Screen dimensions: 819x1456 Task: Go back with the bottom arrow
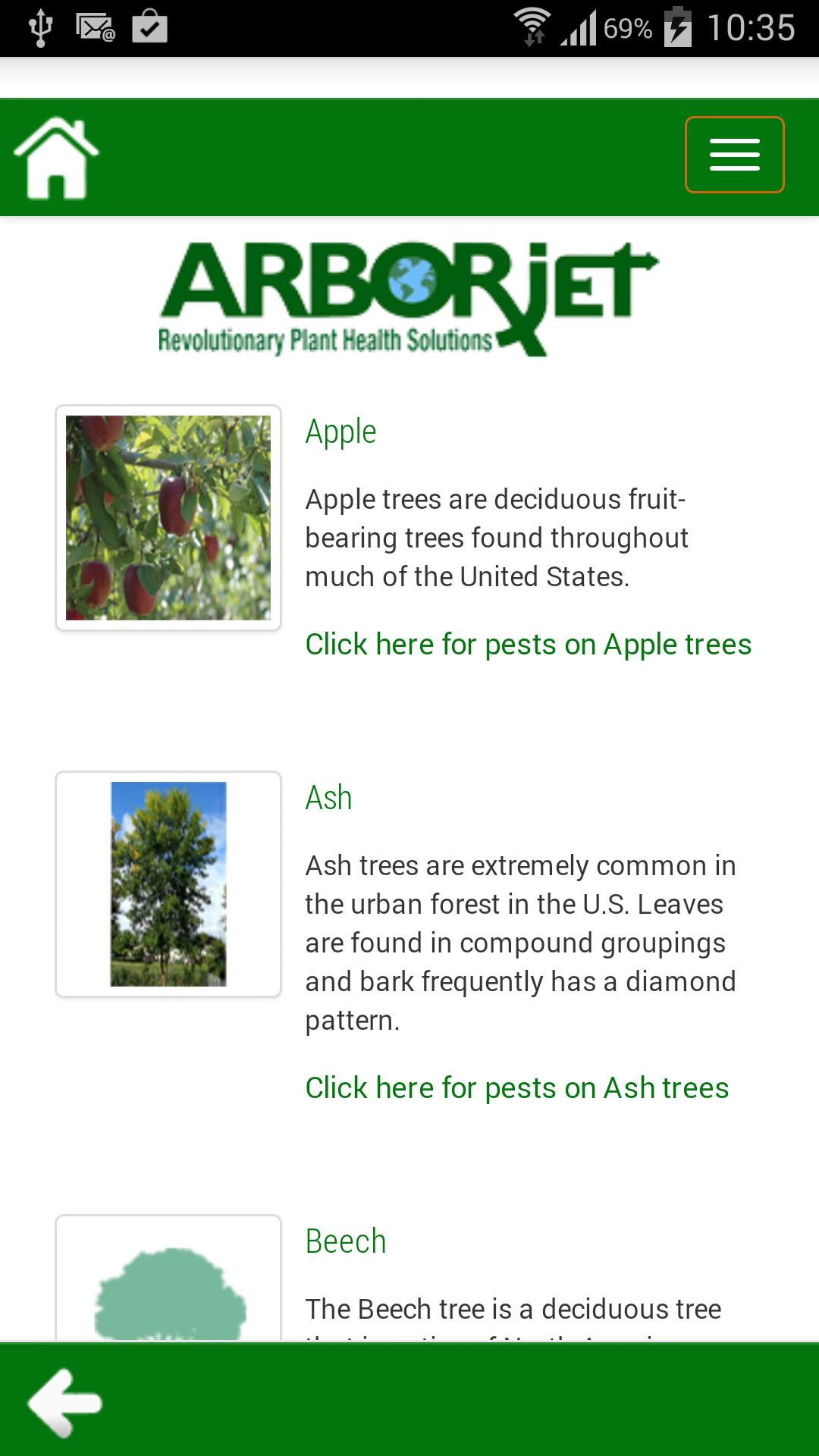click(65, 1403)
